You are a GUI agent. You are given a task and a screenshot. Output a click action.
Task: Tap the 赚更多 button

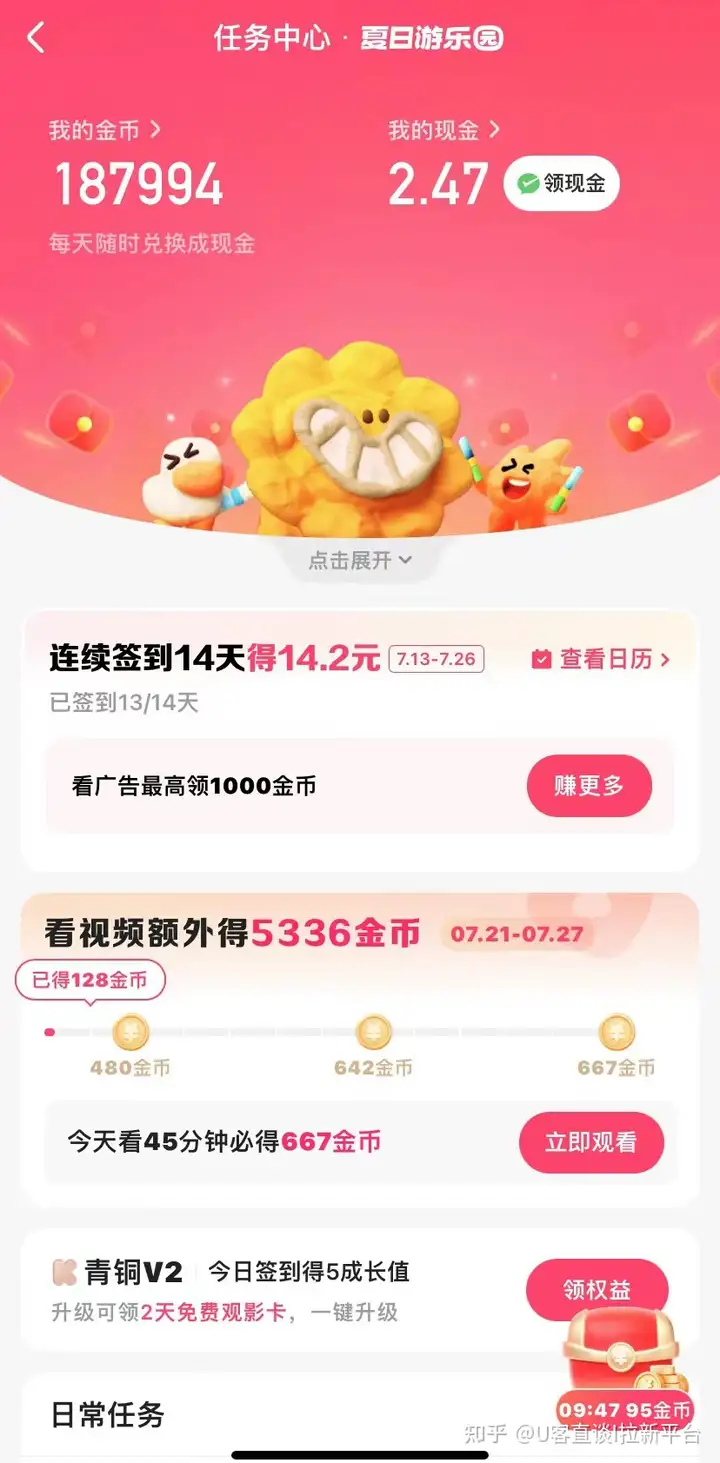(589, 786)
